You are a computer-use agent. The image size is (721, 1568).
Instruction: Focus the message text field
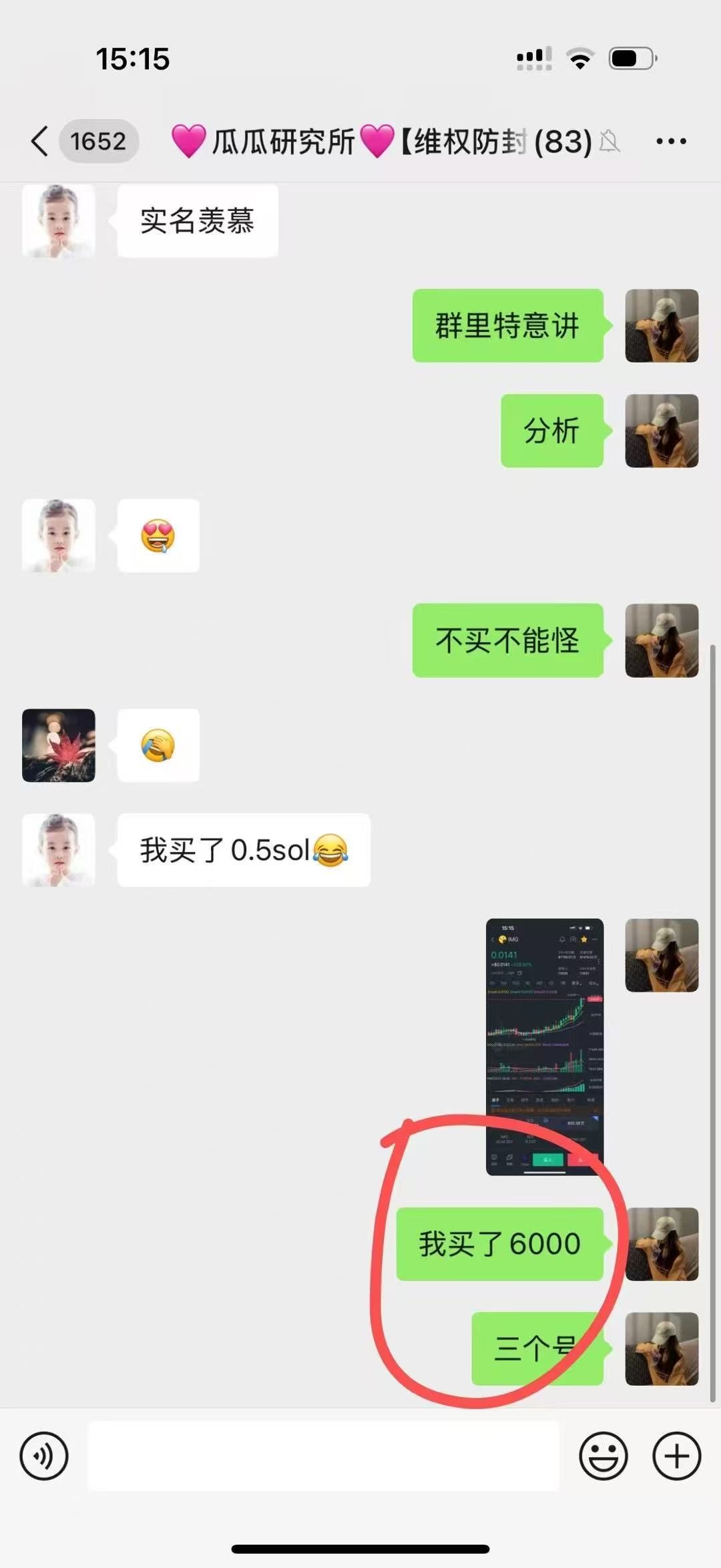pyautogui.click(x=323, y=1456)
